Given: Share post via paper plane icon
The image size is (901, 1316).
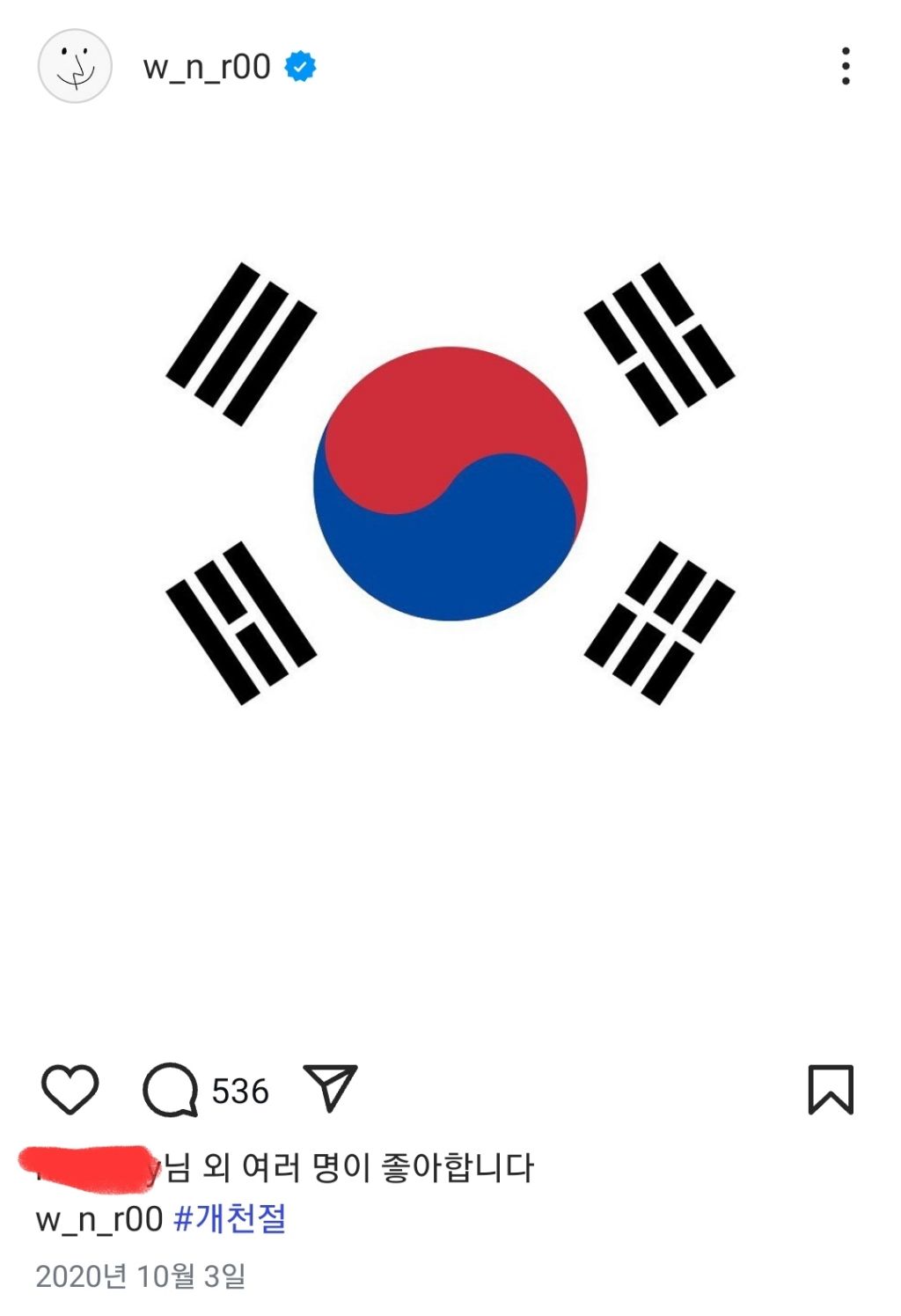Looking at the screenshot, I should [330, 1088].
